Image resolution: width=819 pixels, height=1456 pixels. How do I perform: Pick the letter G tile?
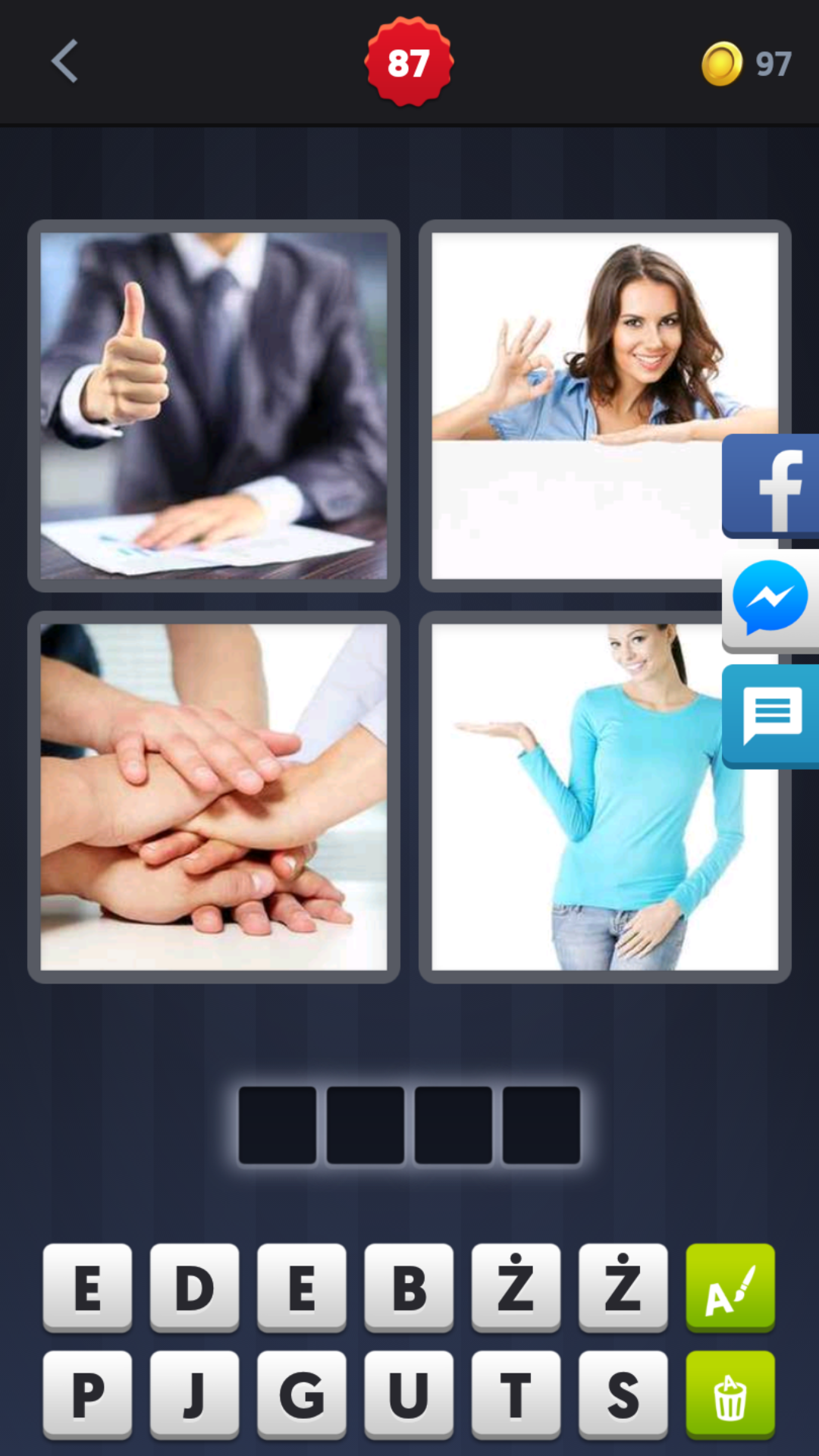tap(302, 1395)
